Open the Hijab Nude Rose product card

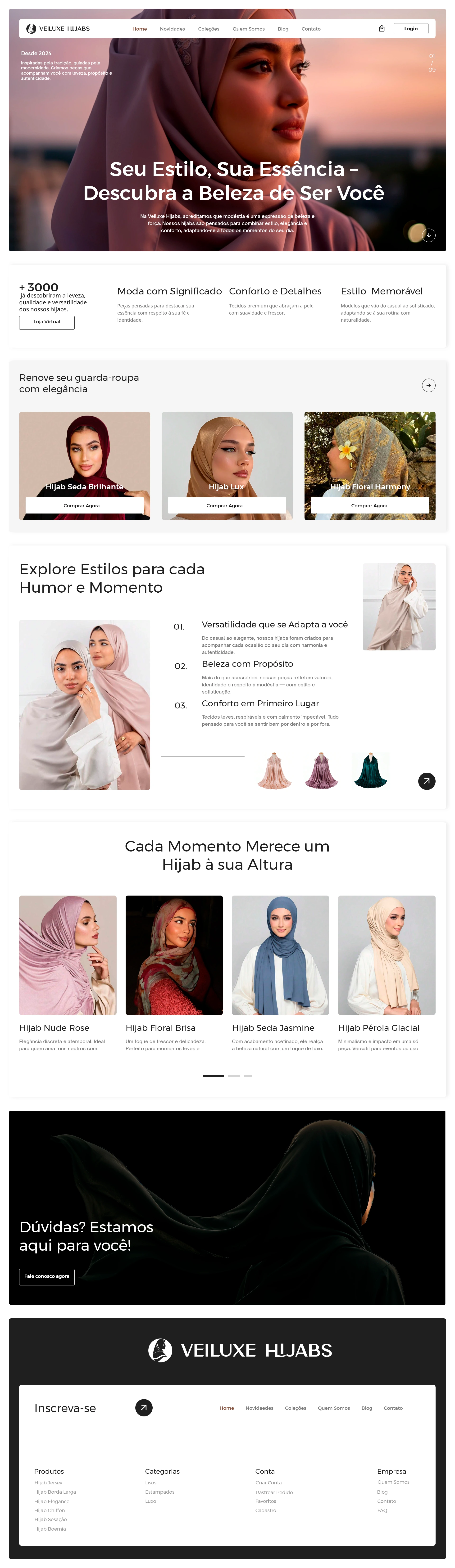(x=68, y=955)
